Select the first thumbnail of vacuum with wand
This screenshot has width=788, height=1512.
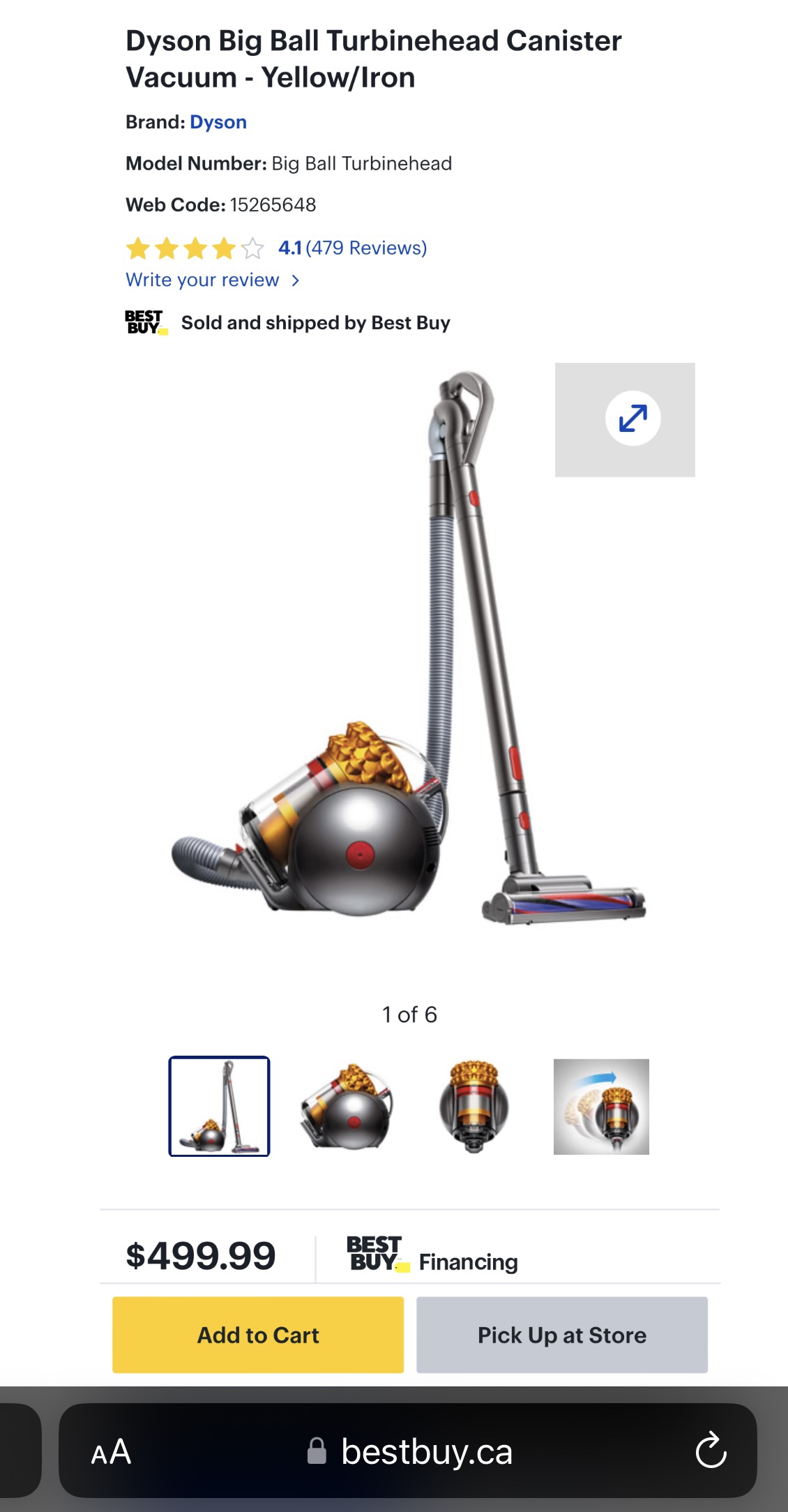click(219, 1106)
